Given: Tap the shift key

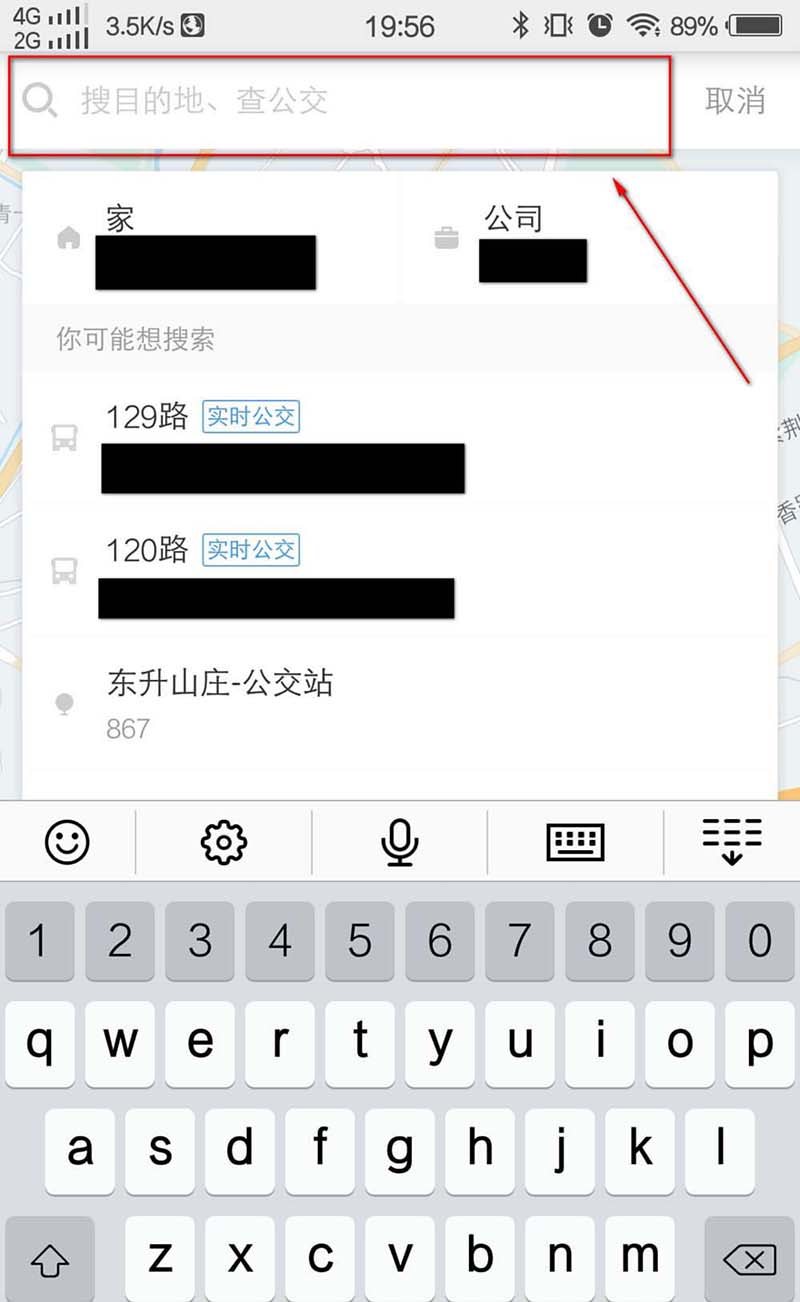Looking at the screenshot, I should [x=49, y=1260].
